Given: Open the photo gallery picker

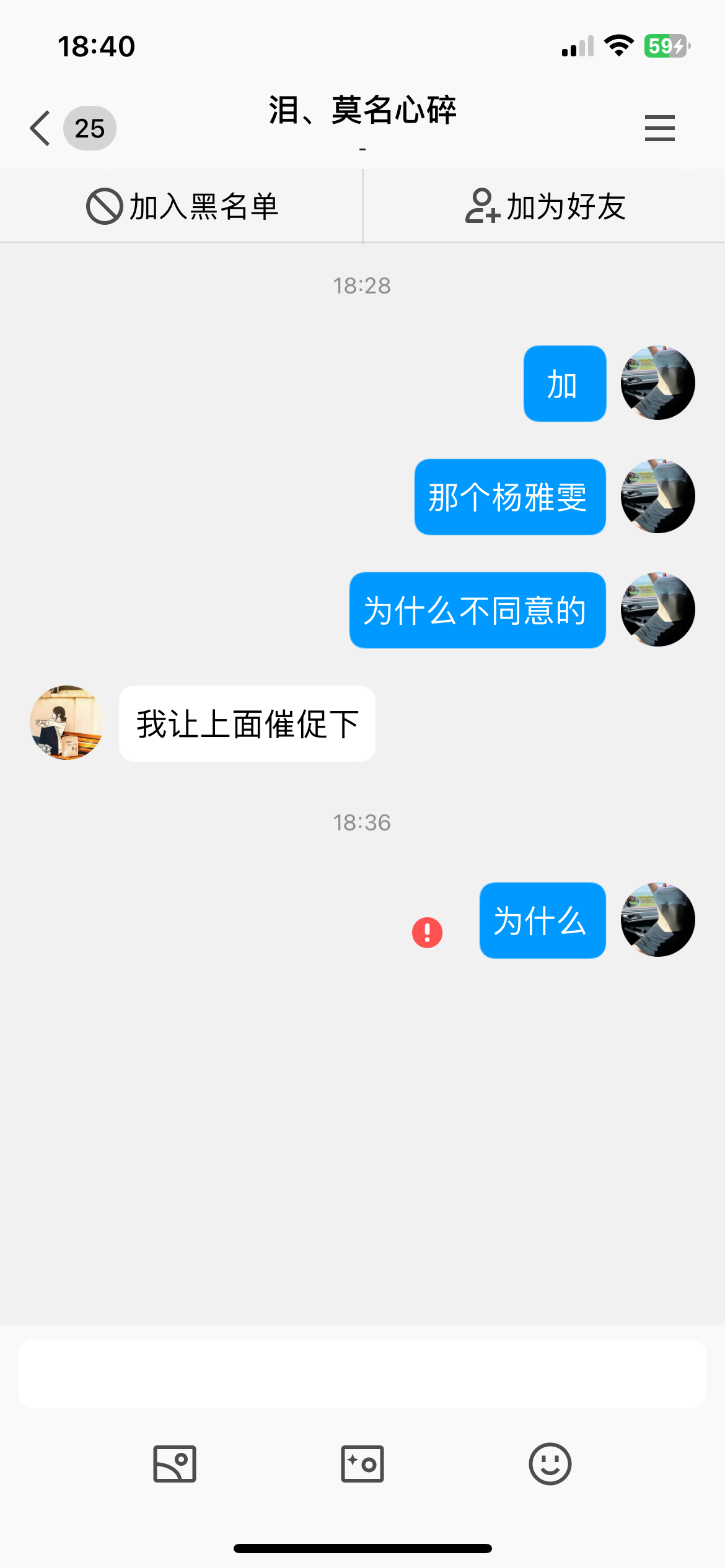Looking at the screenshot, I should [x=174, y=1465].
